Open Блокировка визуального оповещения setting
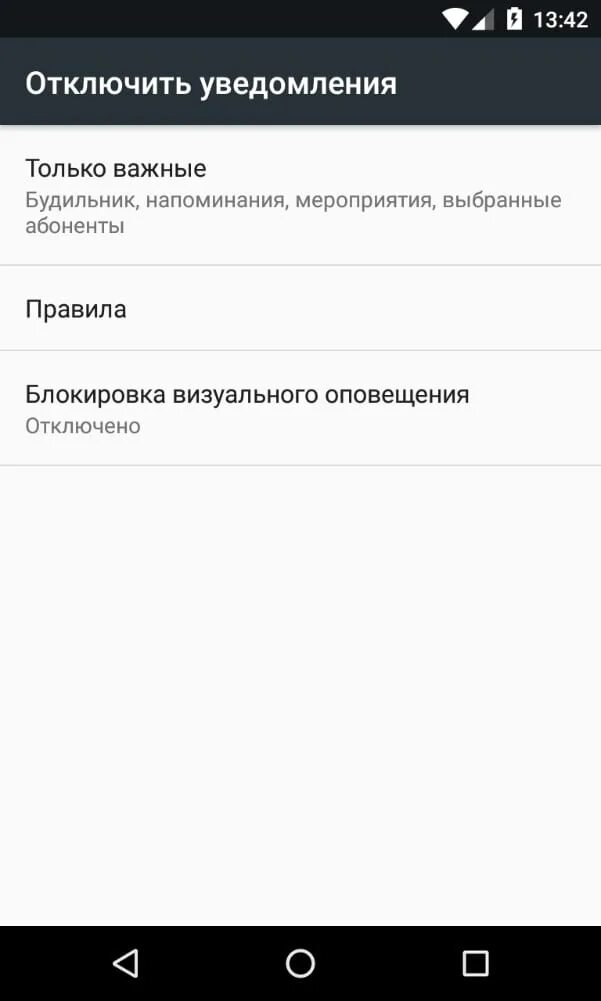601x1001 pixels. [300, 408]
